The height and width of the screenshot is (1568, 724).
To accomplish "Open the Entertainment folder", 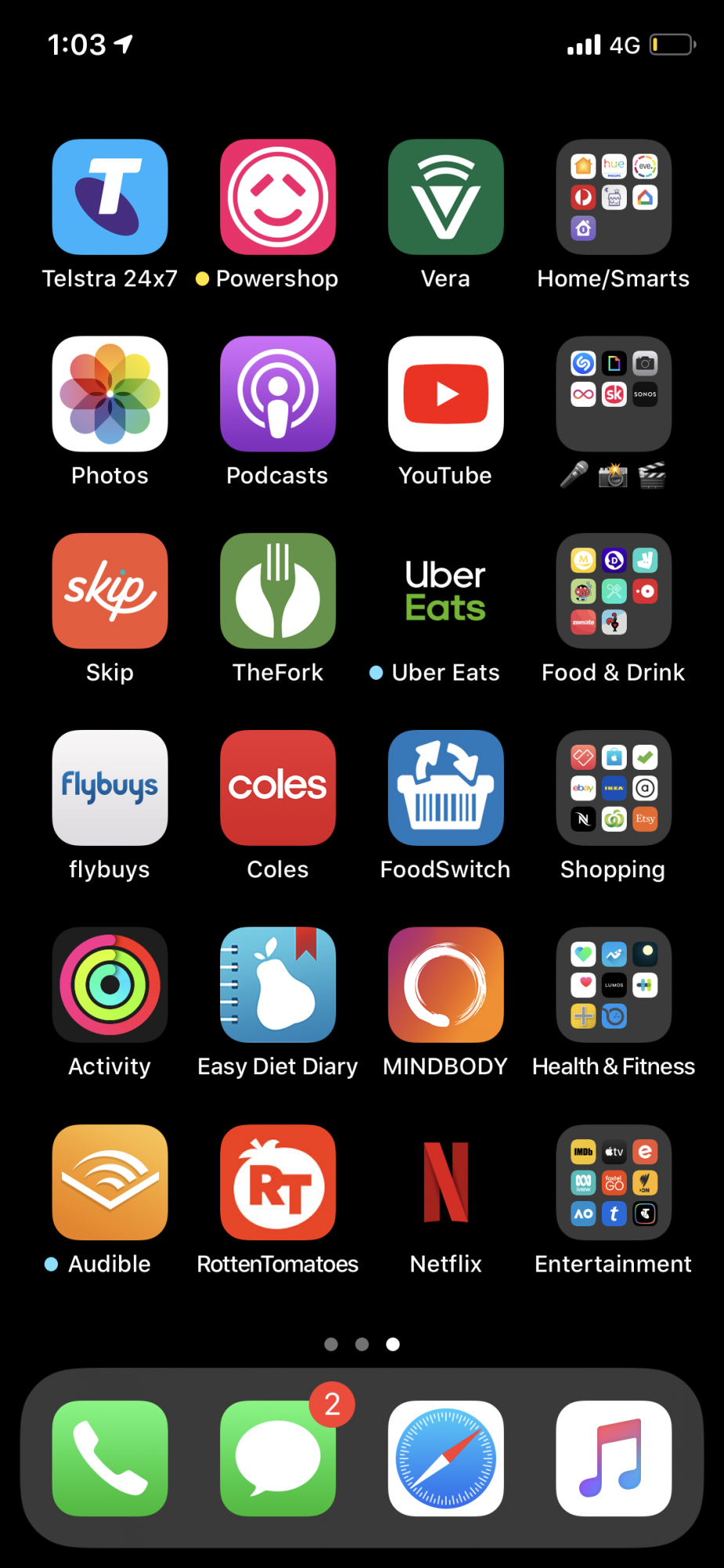I will pos(613,1181).
